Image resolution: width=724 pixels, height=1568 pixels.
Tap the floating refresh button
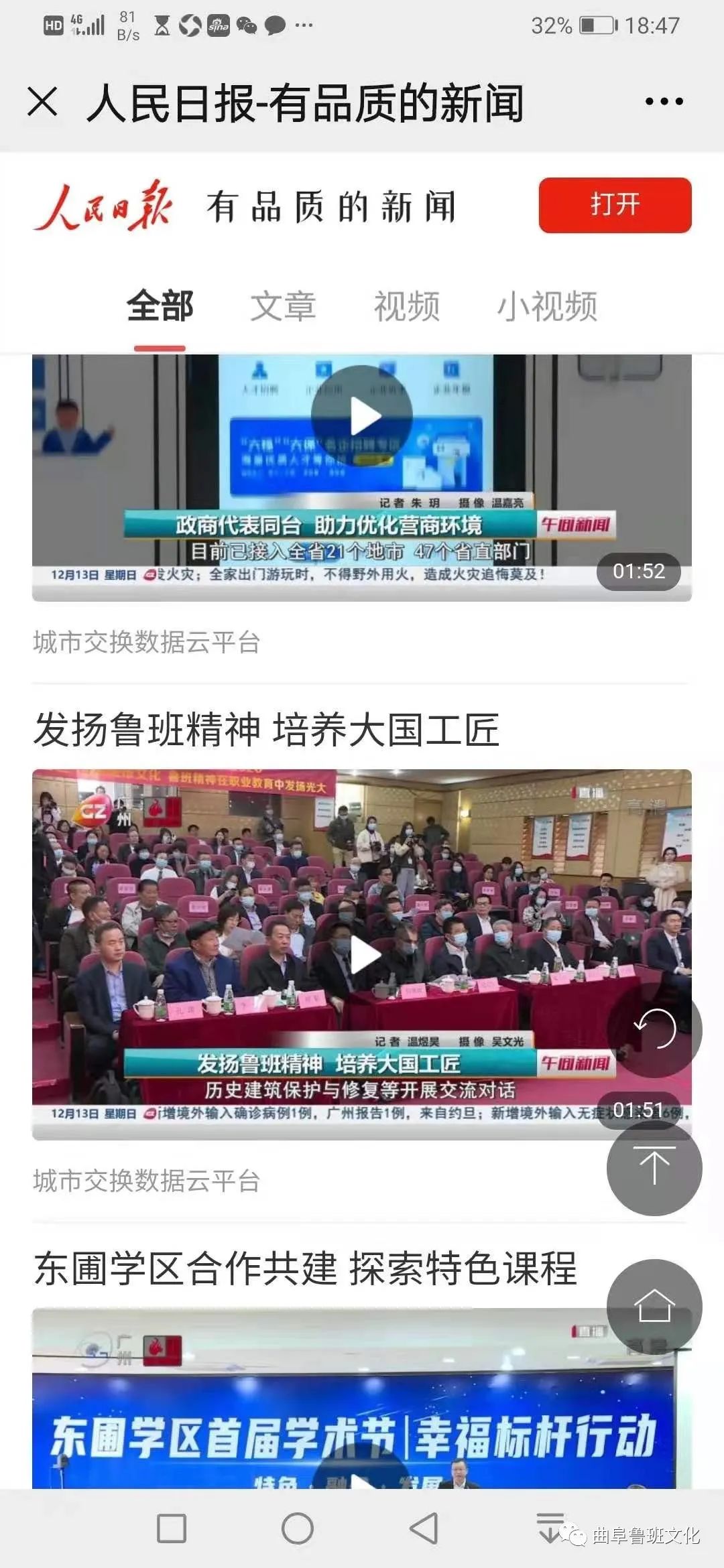point(654,1029)
